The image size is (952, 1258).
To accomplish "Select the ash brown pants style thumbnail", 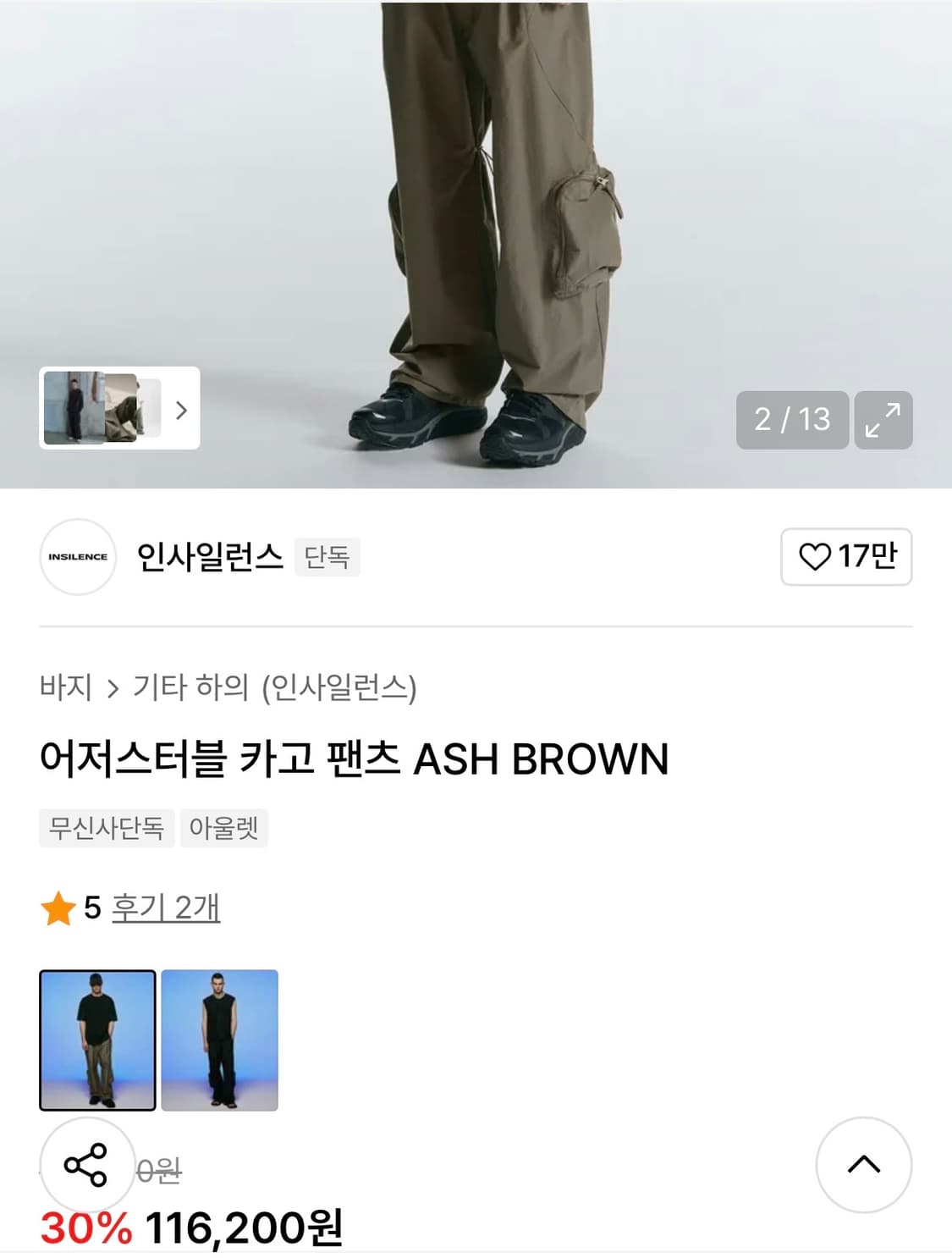I will point(96,1040).
